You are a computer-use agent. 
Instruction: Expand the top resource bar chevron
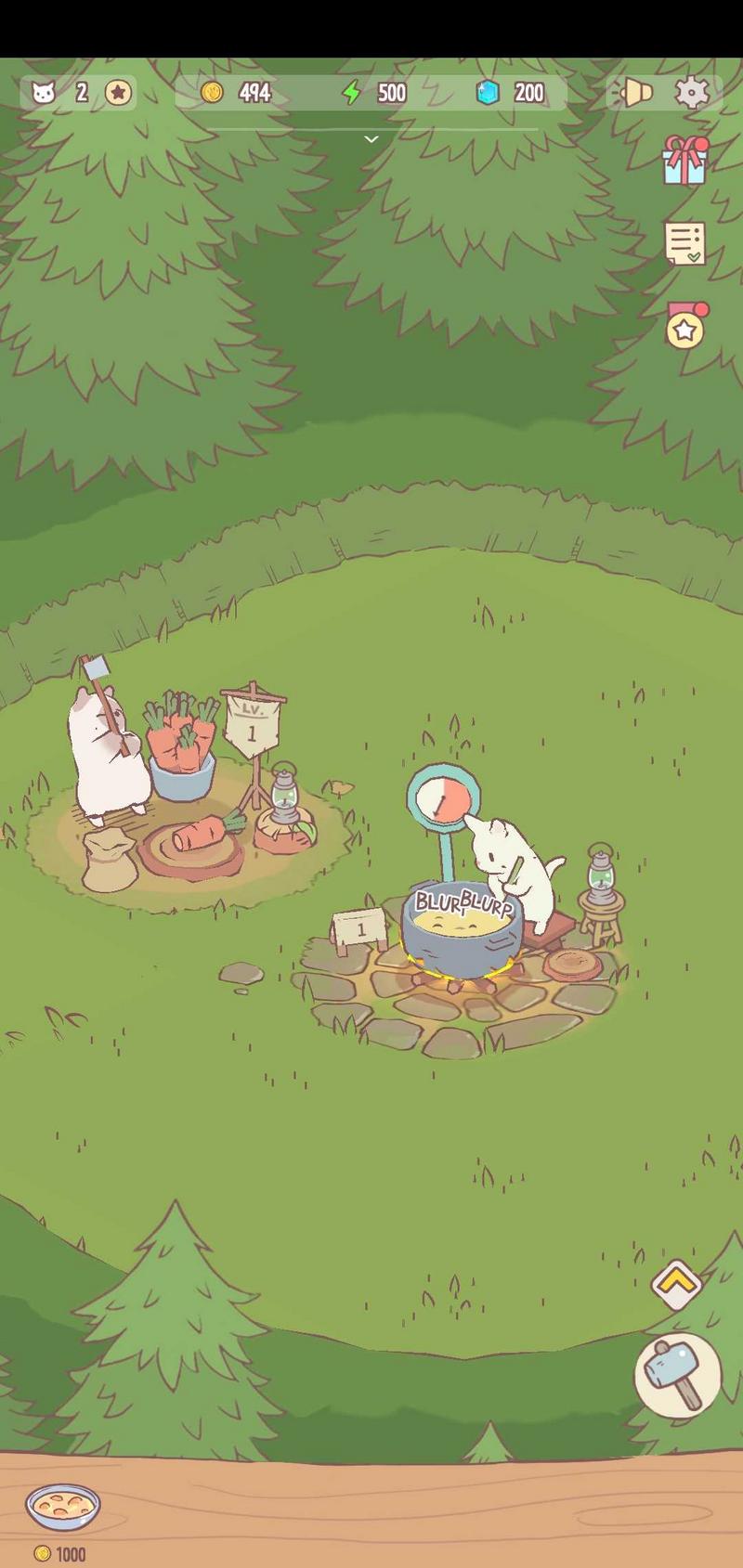click(x=371, y=139)
